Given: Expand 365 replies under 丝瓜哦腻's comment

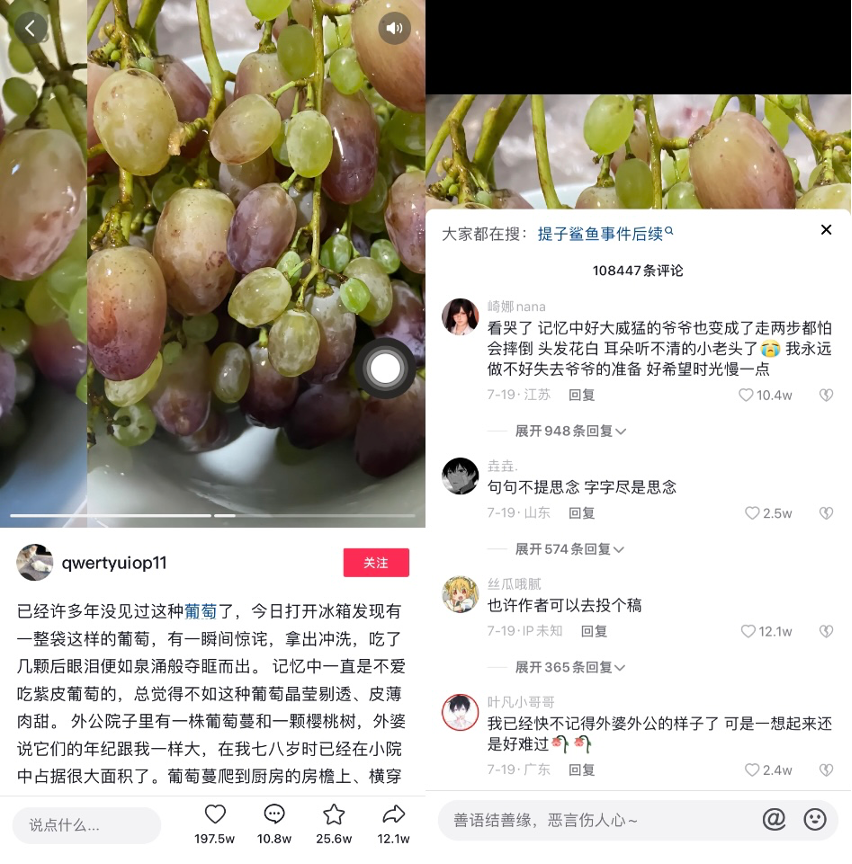Looking at the screenshot, I should pos(570,667).
